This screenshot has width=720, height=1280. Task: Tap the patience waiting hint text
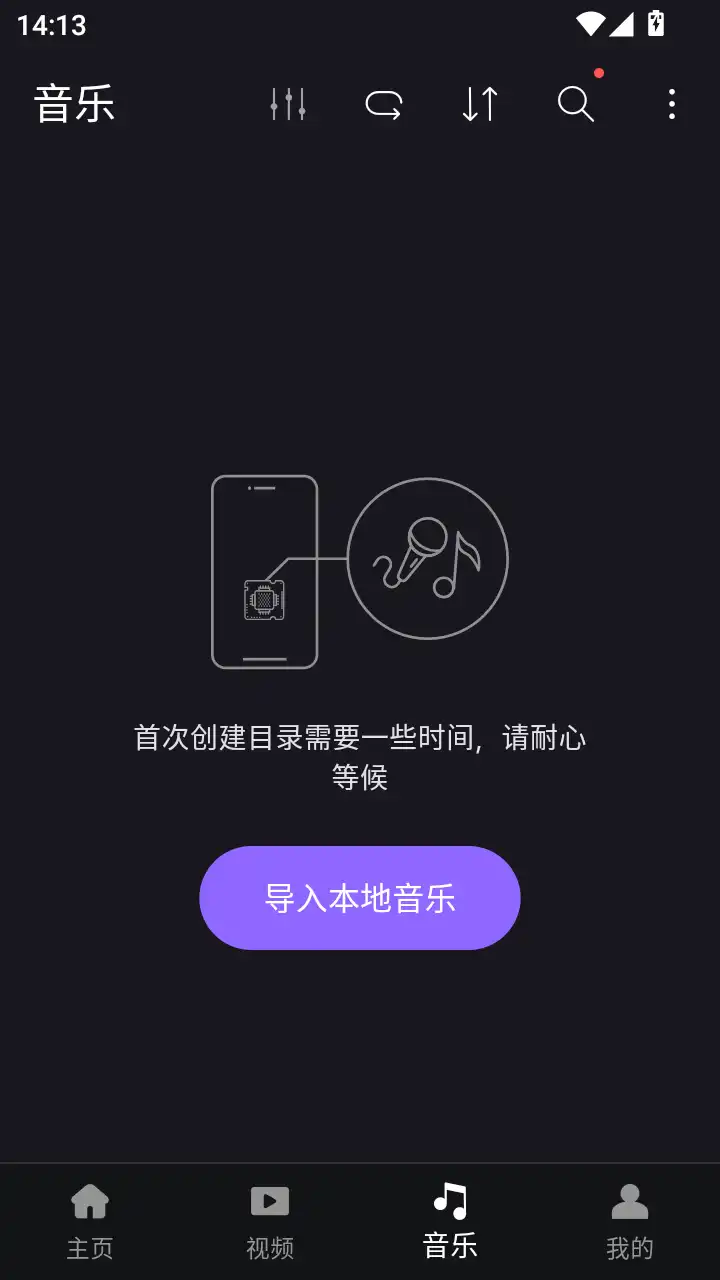coord(360,758)
